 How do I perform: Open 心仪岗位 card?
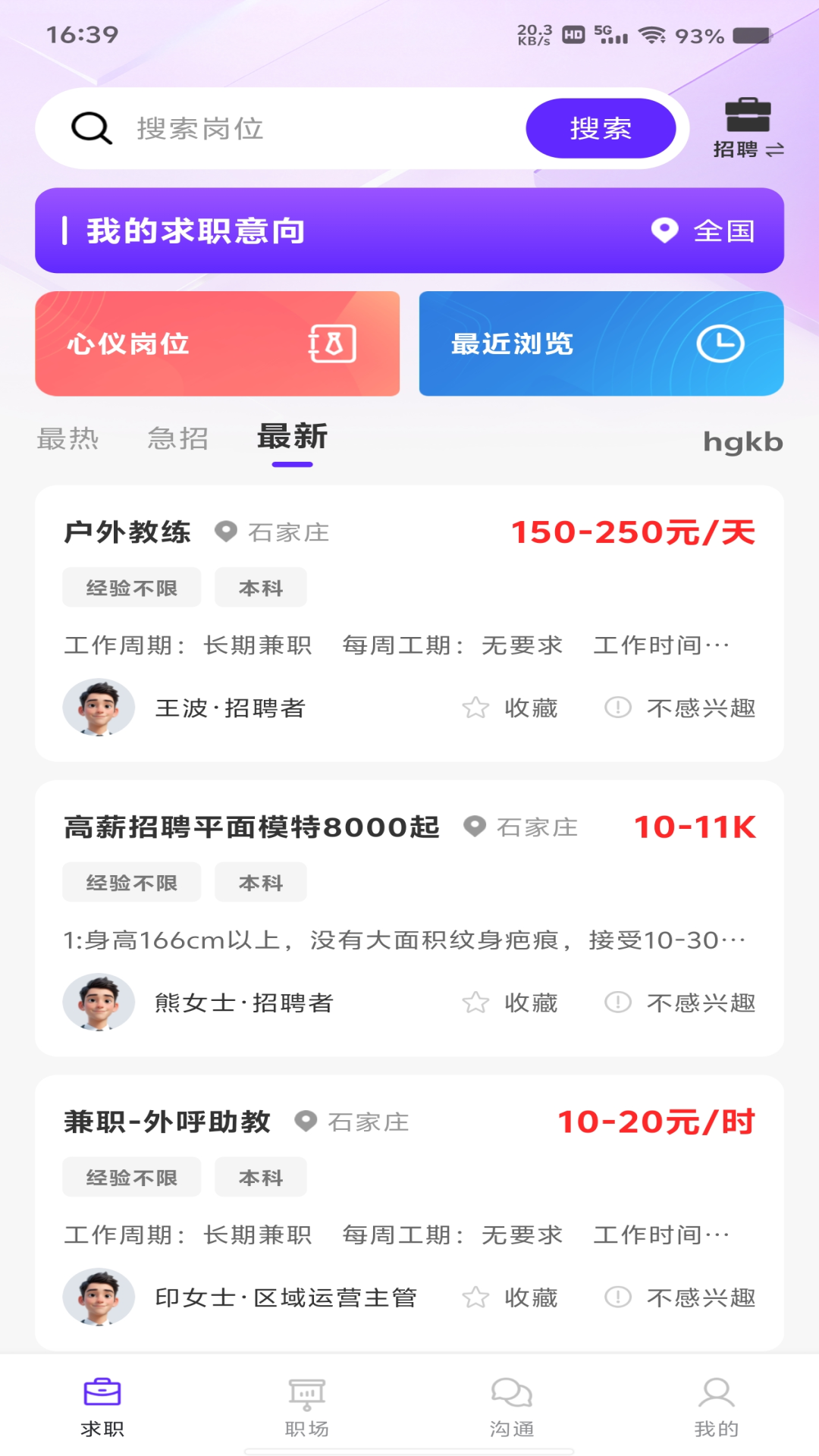218,344
